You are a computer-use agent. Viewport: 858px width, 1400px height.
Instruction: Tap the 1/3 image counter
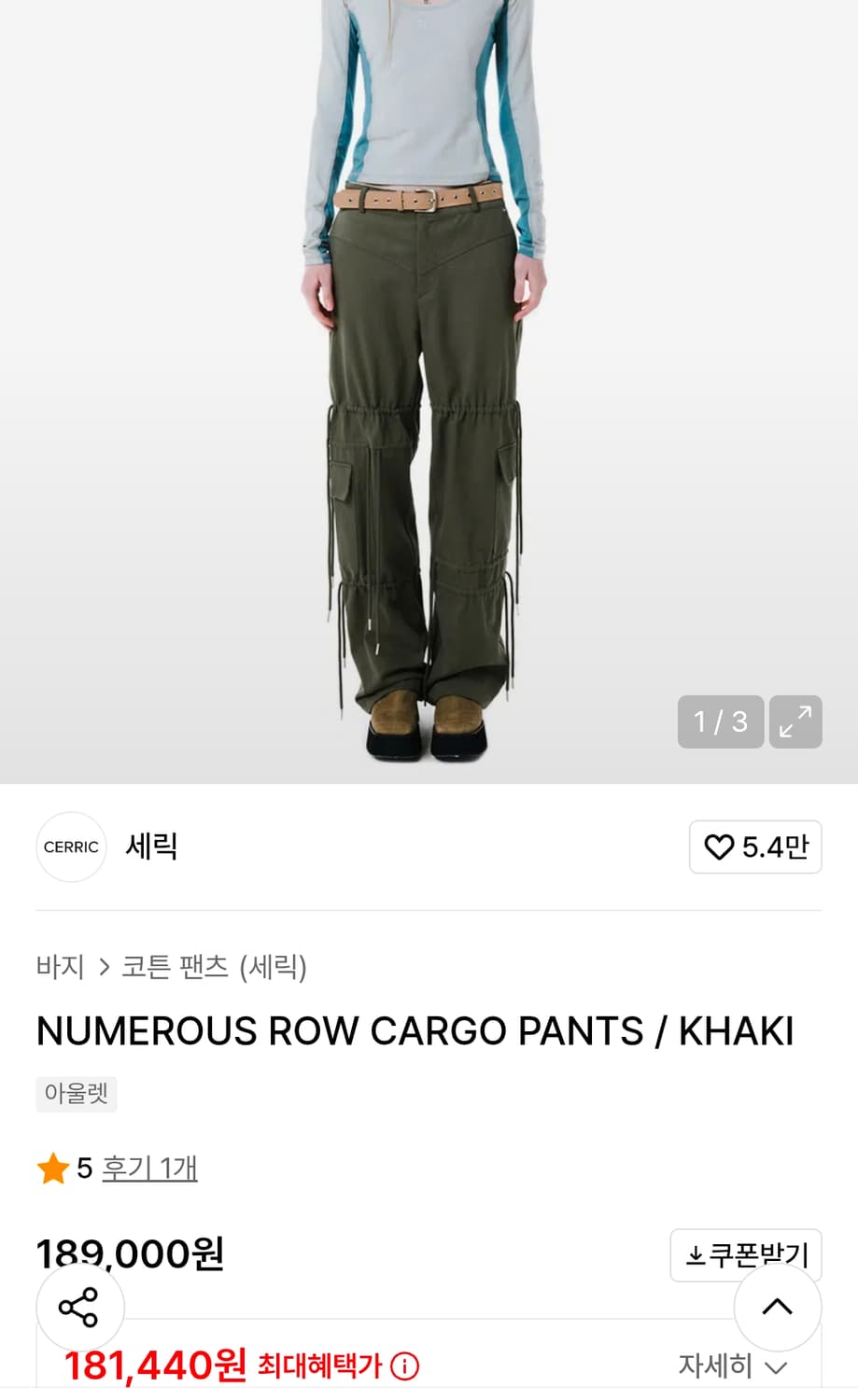point(719,721)
